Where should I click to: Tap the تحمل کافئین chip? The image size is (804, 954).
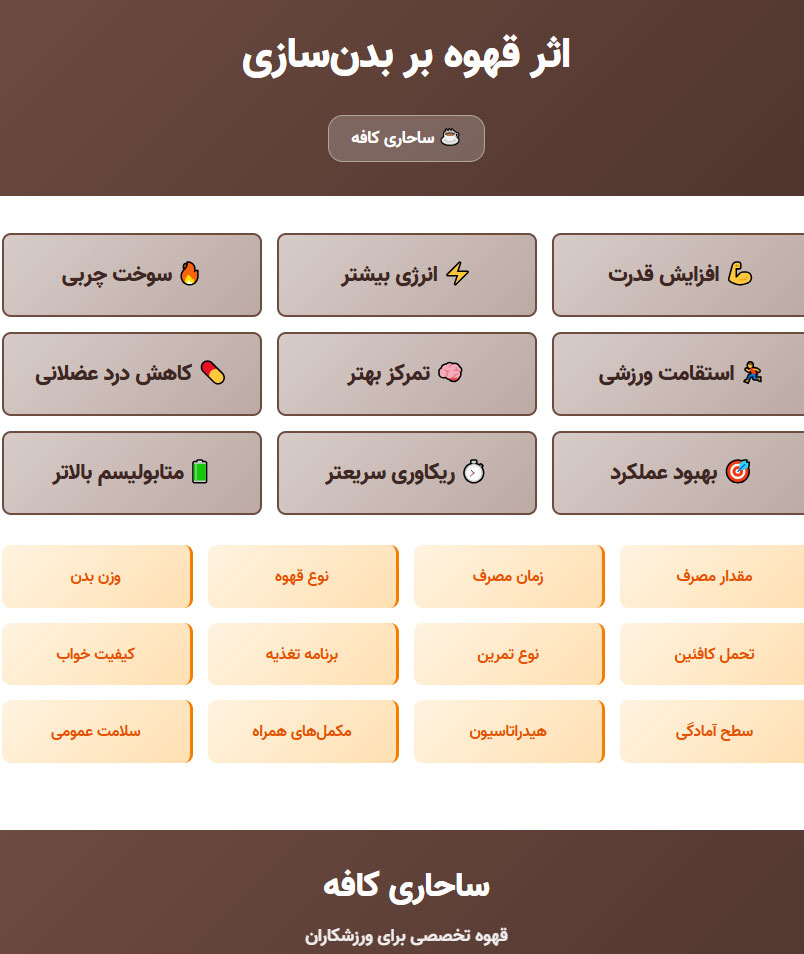click(x=712, y=654)
